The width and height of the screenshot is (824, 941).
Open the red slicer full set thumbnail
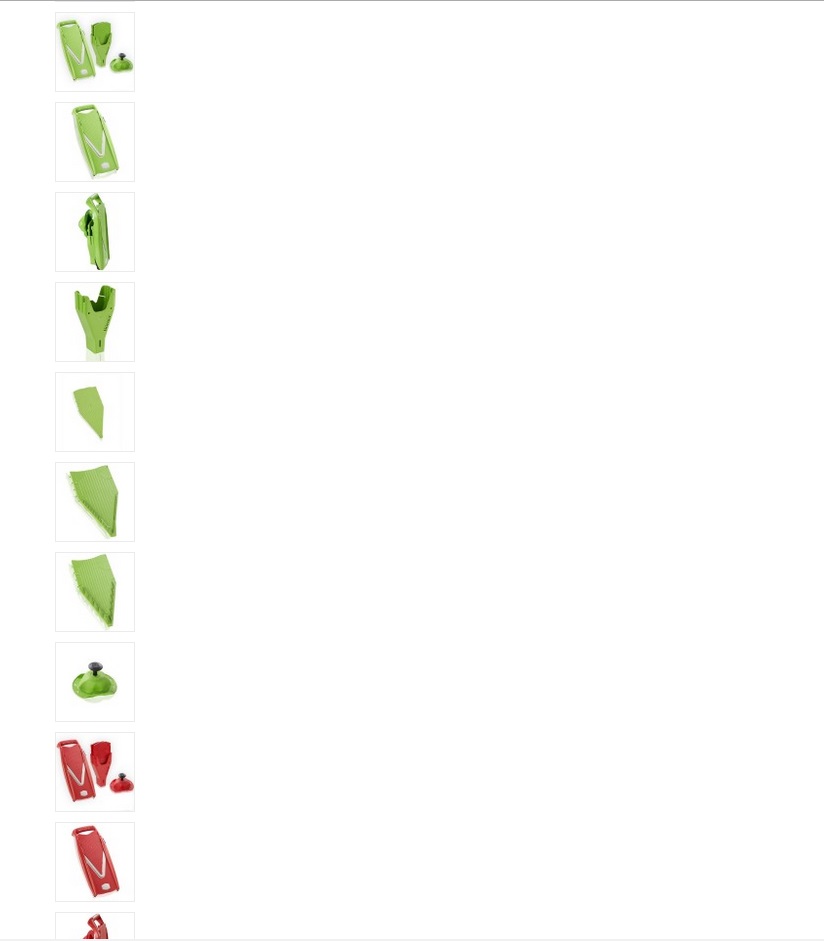95,772
